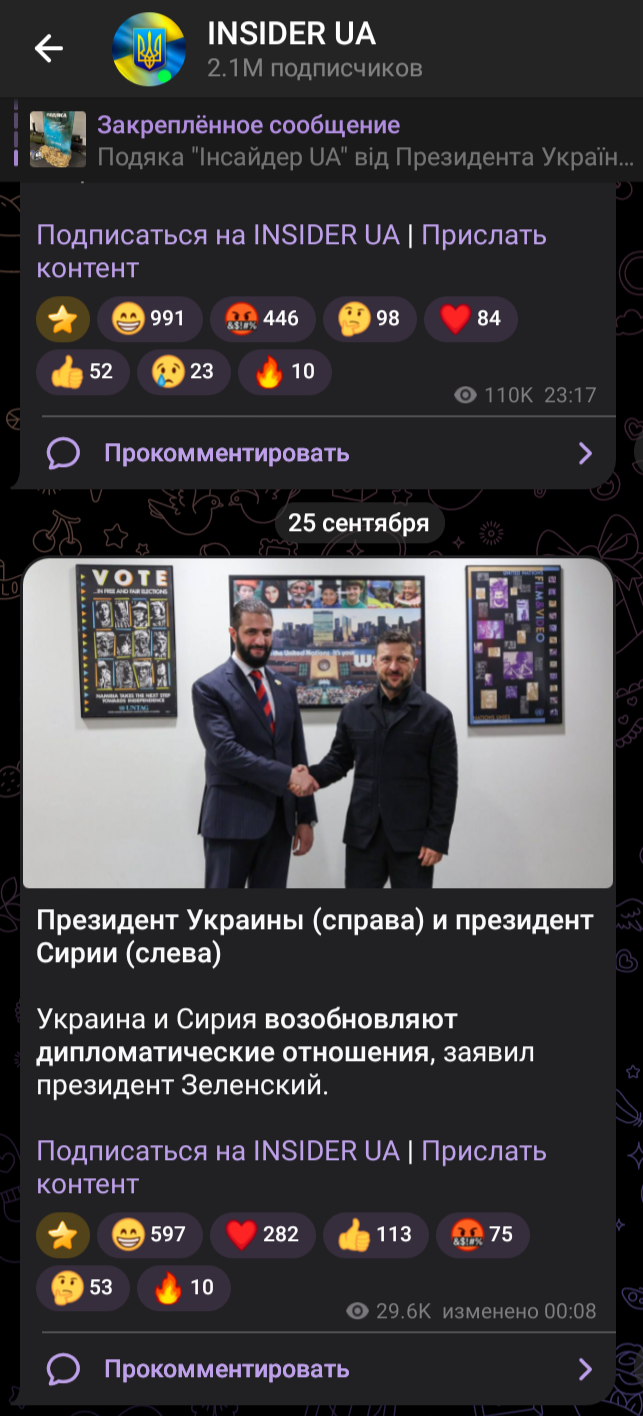Add heart reaction showing 84
The width and height of the screenshot is (643, 1416).
pyautogui.click(x=471, y=319)
